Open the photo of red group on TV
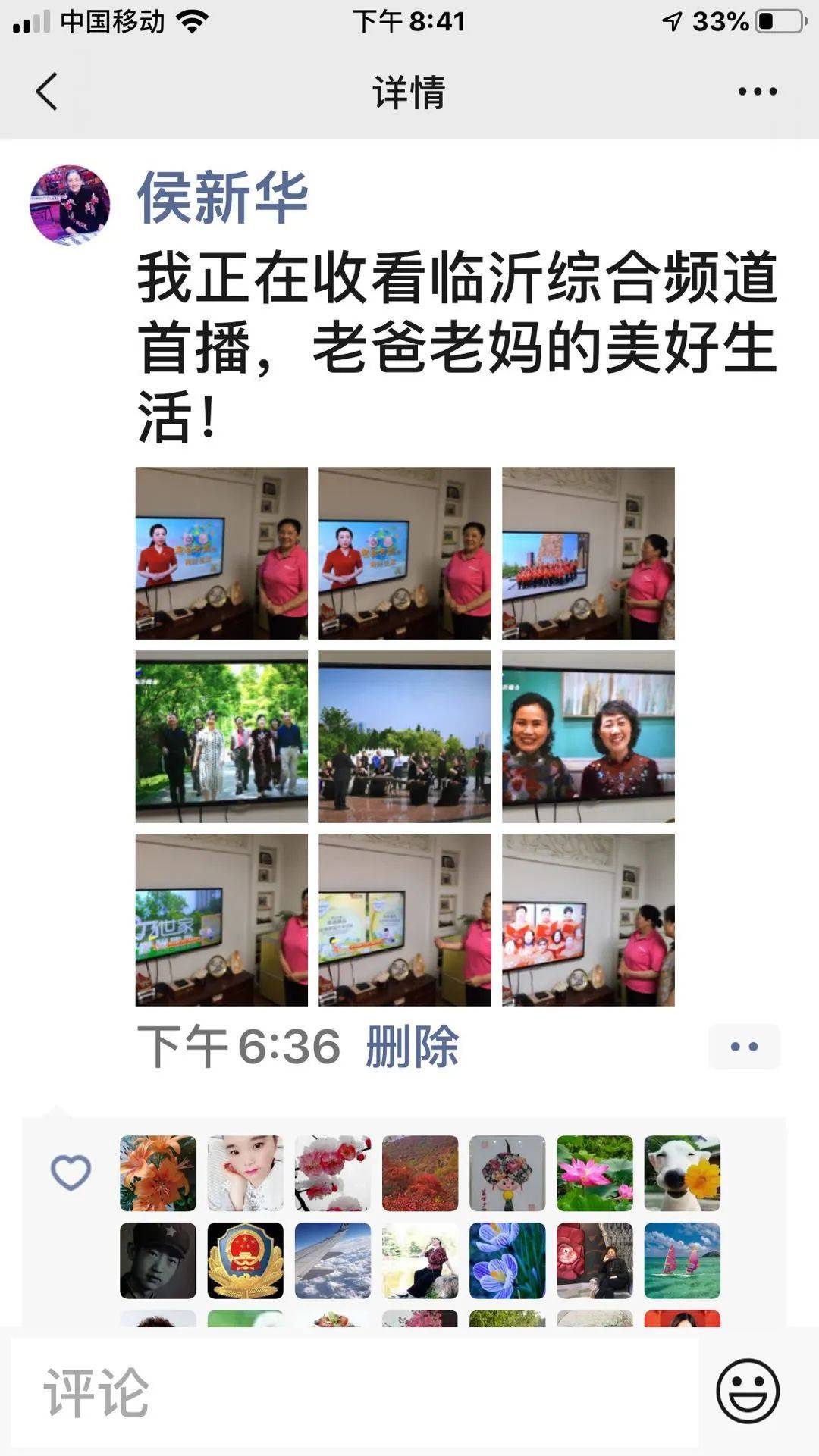The height and width of the screenshot is (1456, 819). tap(588, 553)
